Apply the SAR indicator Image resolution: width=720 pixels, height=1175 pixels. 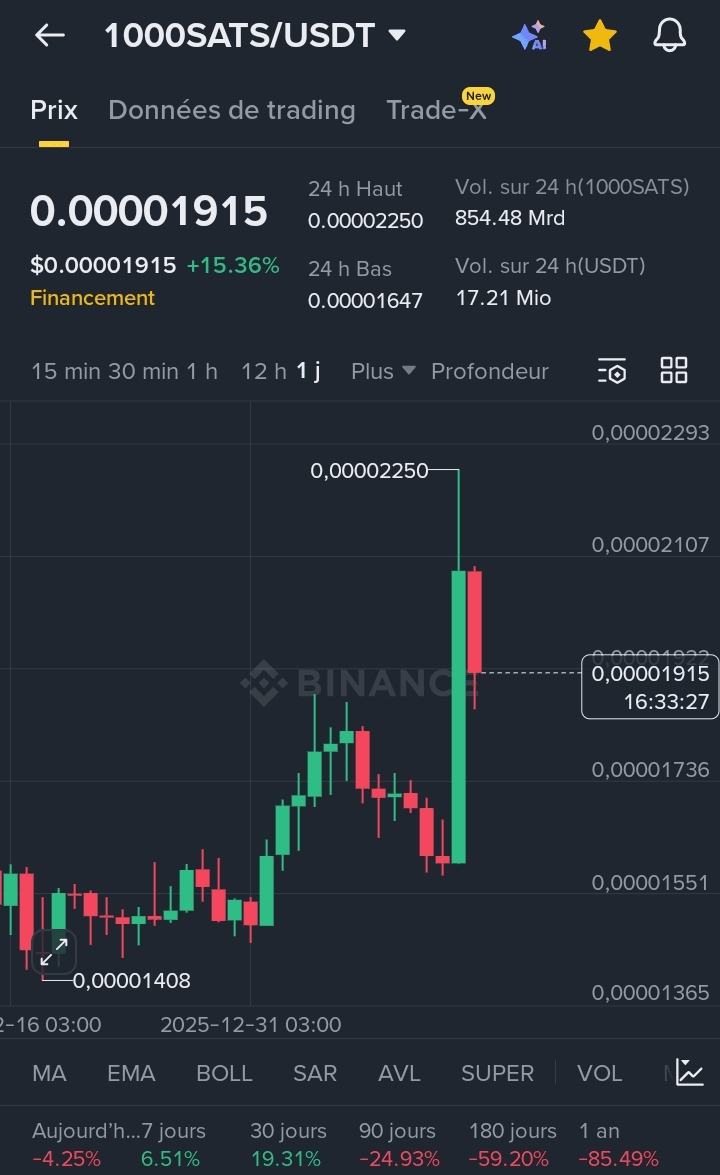(x=314, y=1073)
